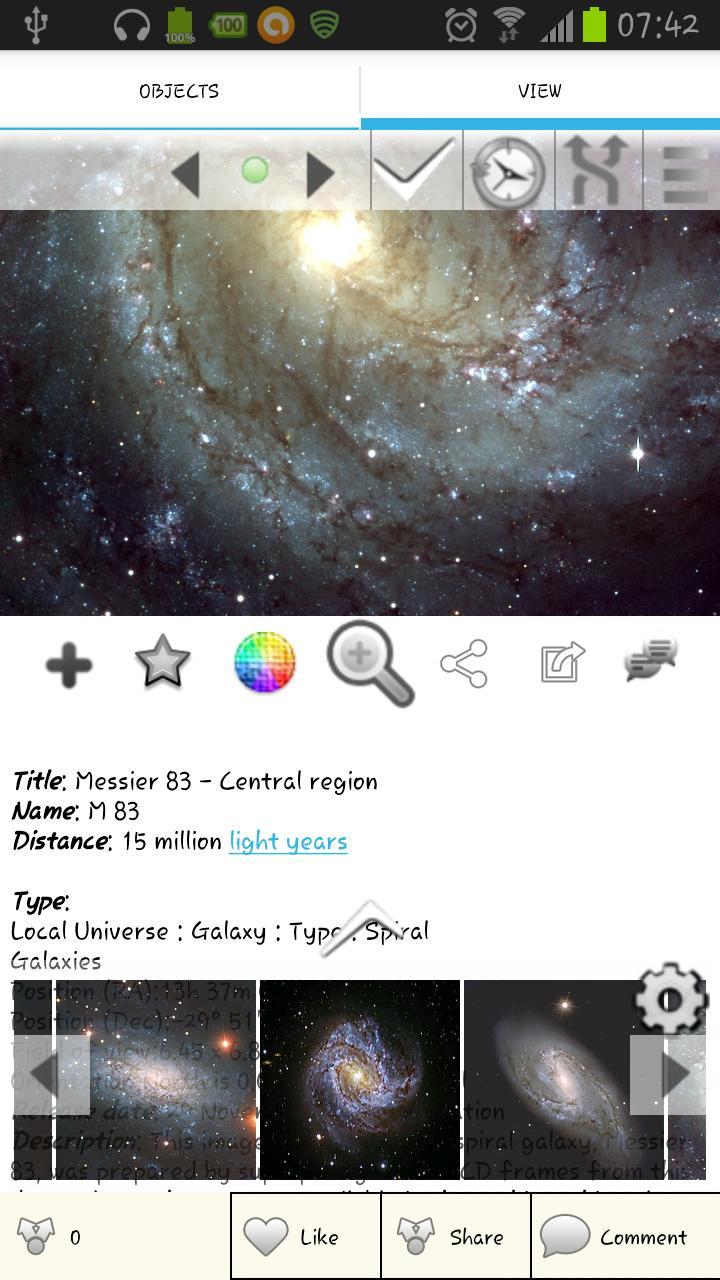Tap the plus icon below the image
Screen dimensions: 720x1280
(69, 665)
